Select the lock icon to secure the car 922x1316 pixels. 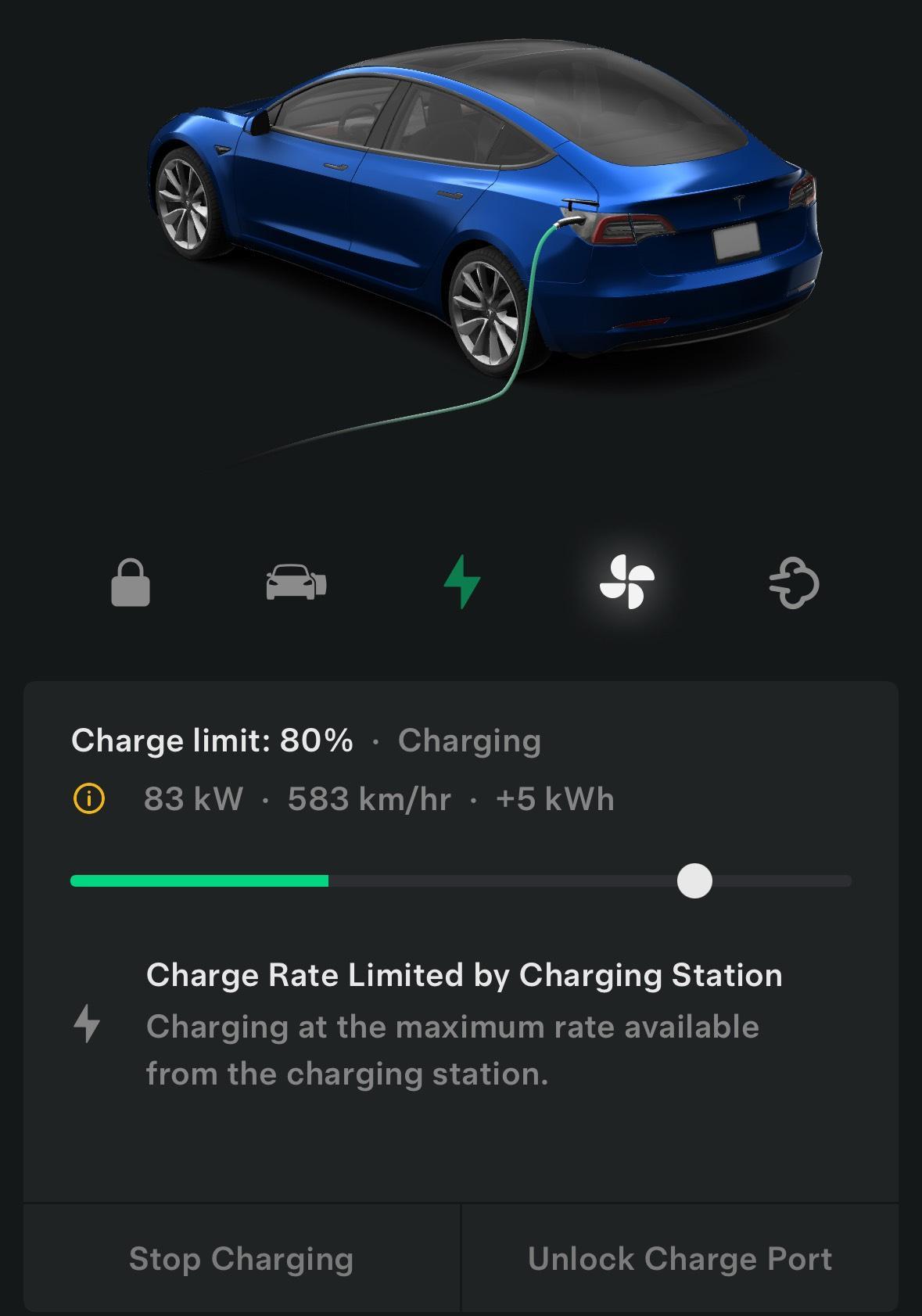[x=131, y=582]
